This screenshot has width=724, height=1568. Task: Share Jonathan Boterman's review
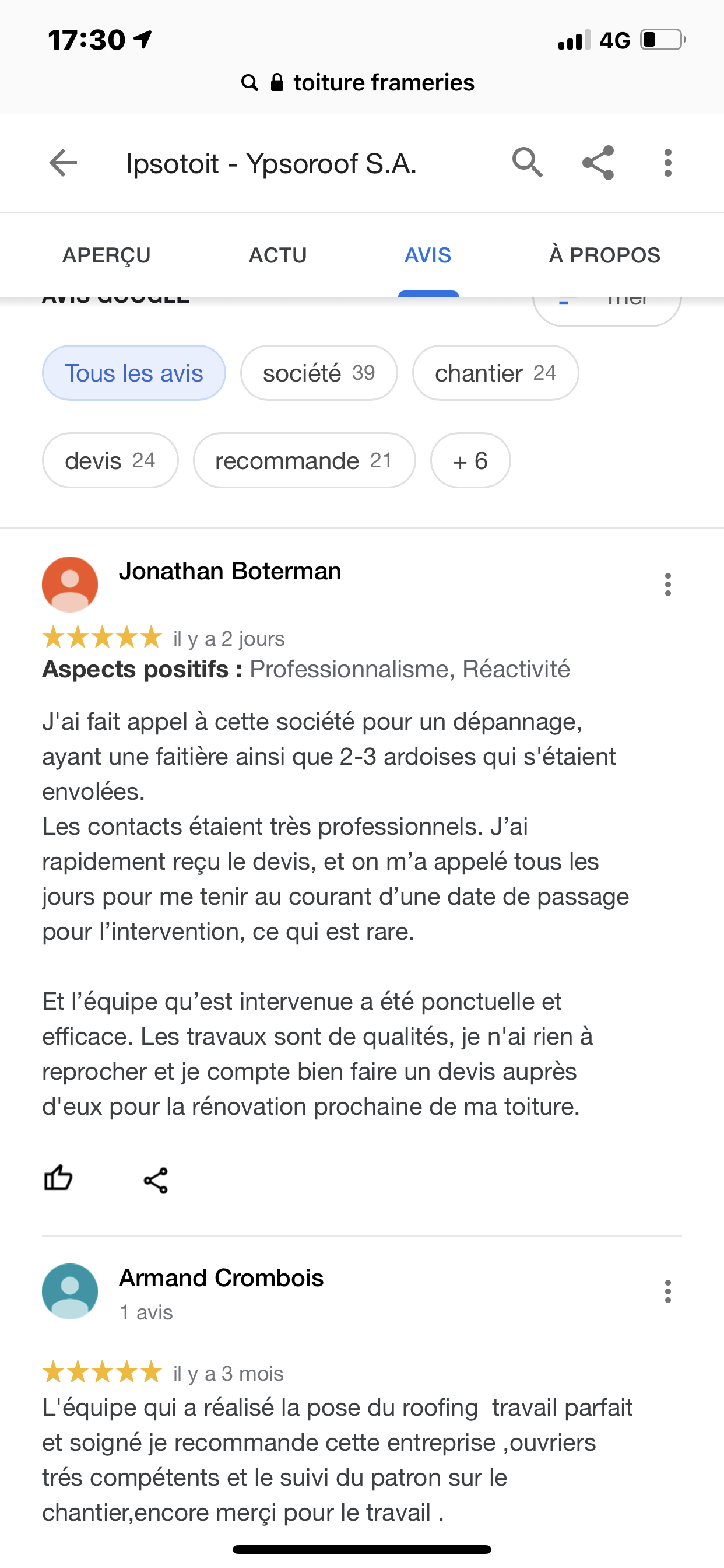tap(156, 1180)
